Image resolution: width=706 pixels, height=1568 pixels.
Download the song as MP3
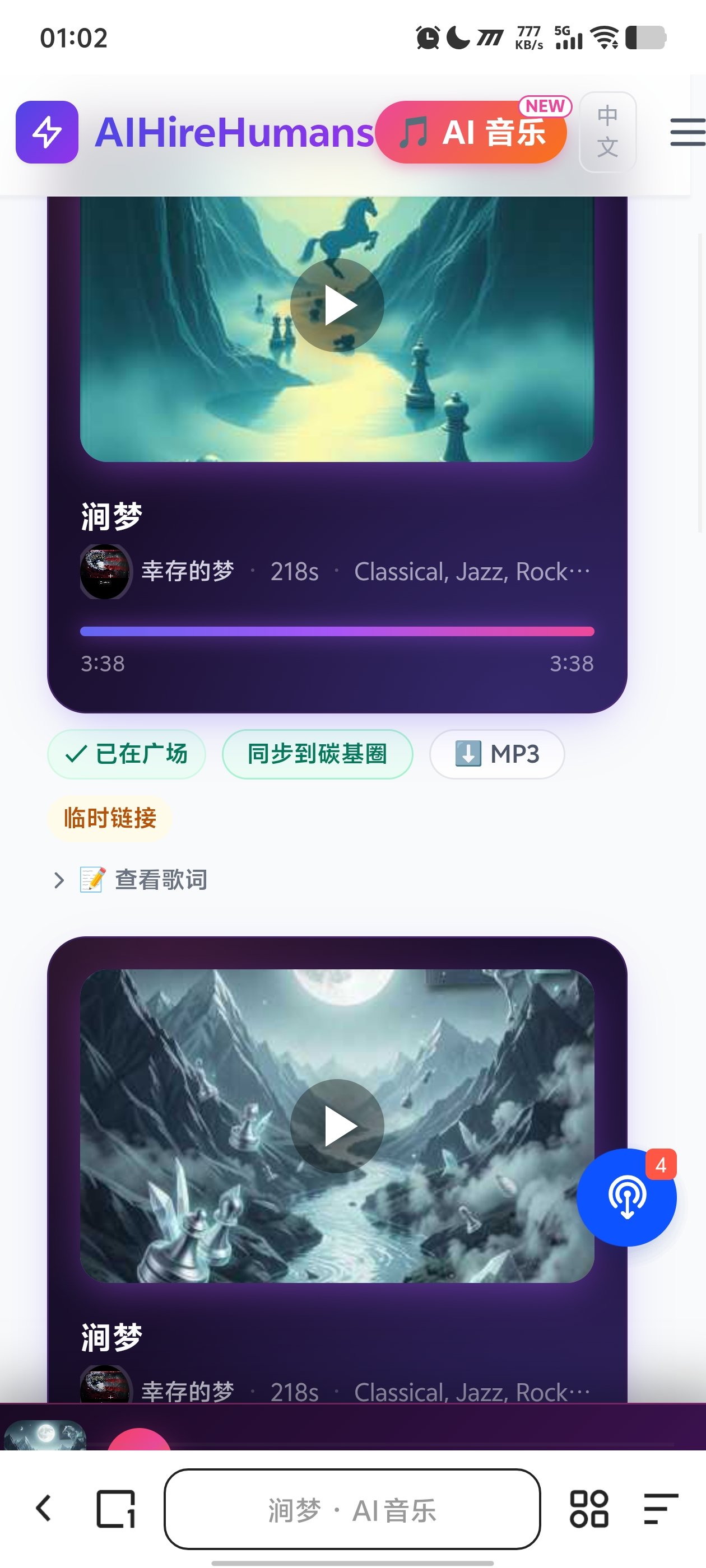[496, 754]
